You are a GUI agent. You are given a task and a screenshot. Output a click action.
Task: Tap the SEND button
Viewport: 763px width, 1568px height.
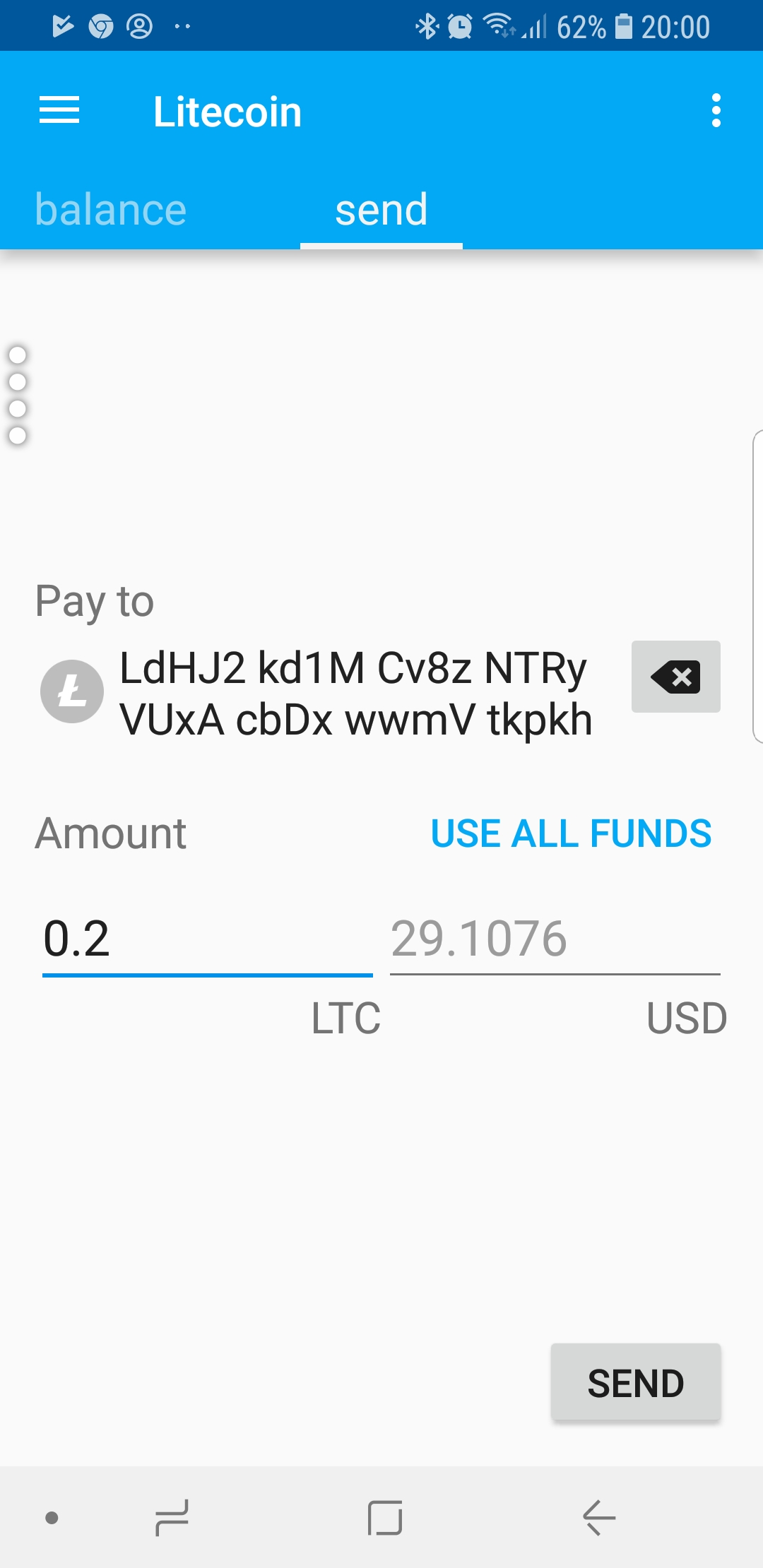(x=635, y=1382)
